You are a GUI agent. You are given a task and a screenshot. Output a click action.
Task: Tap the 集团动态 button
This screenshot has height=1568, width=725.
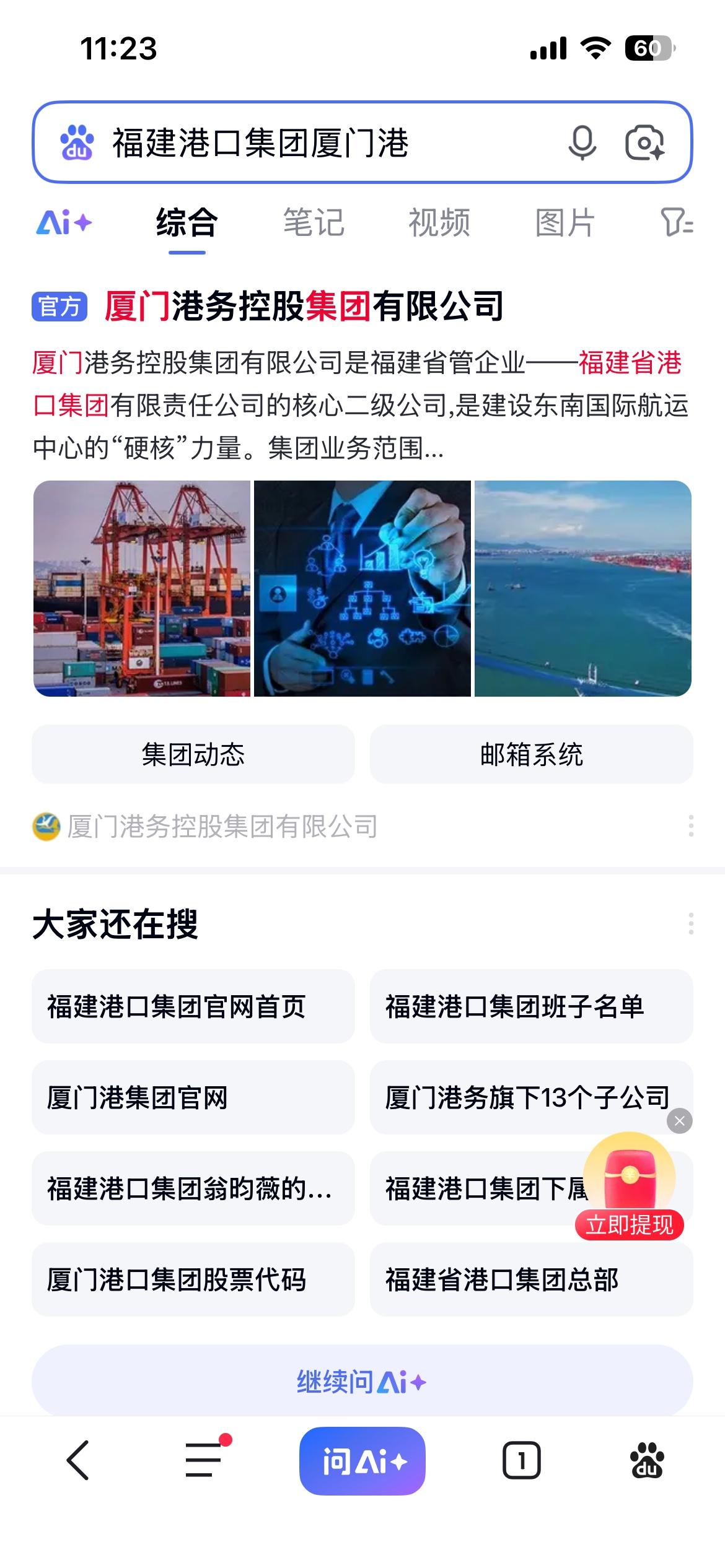pos(193,756)
